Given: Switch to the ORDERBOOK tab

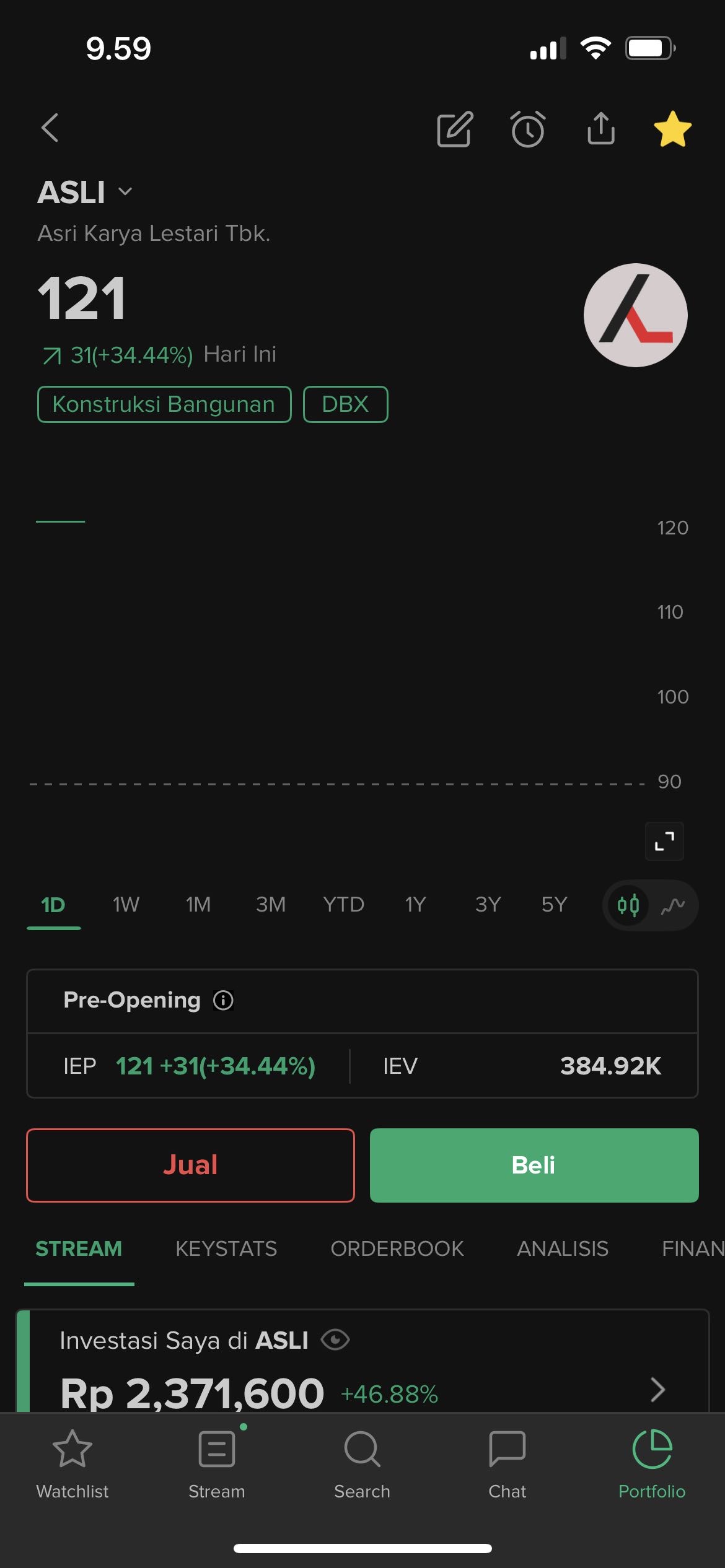Looking at the screenshot, I should pos(397,1248).
